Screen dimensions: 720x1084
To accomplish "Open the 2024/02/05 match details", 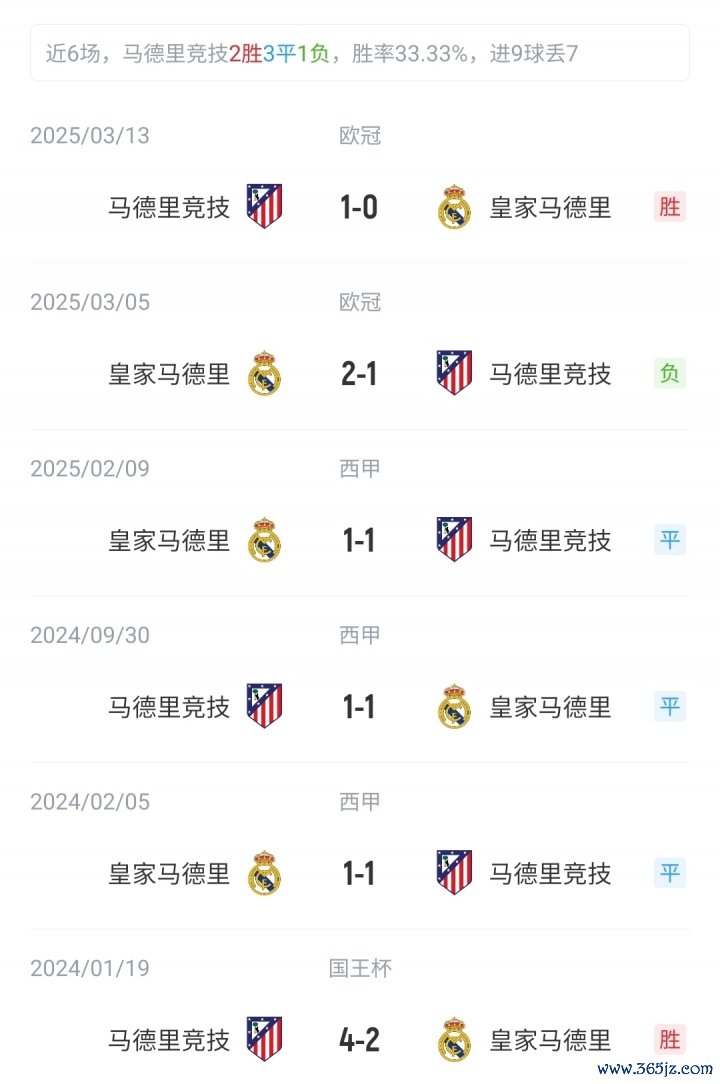I will click(359, 874).
